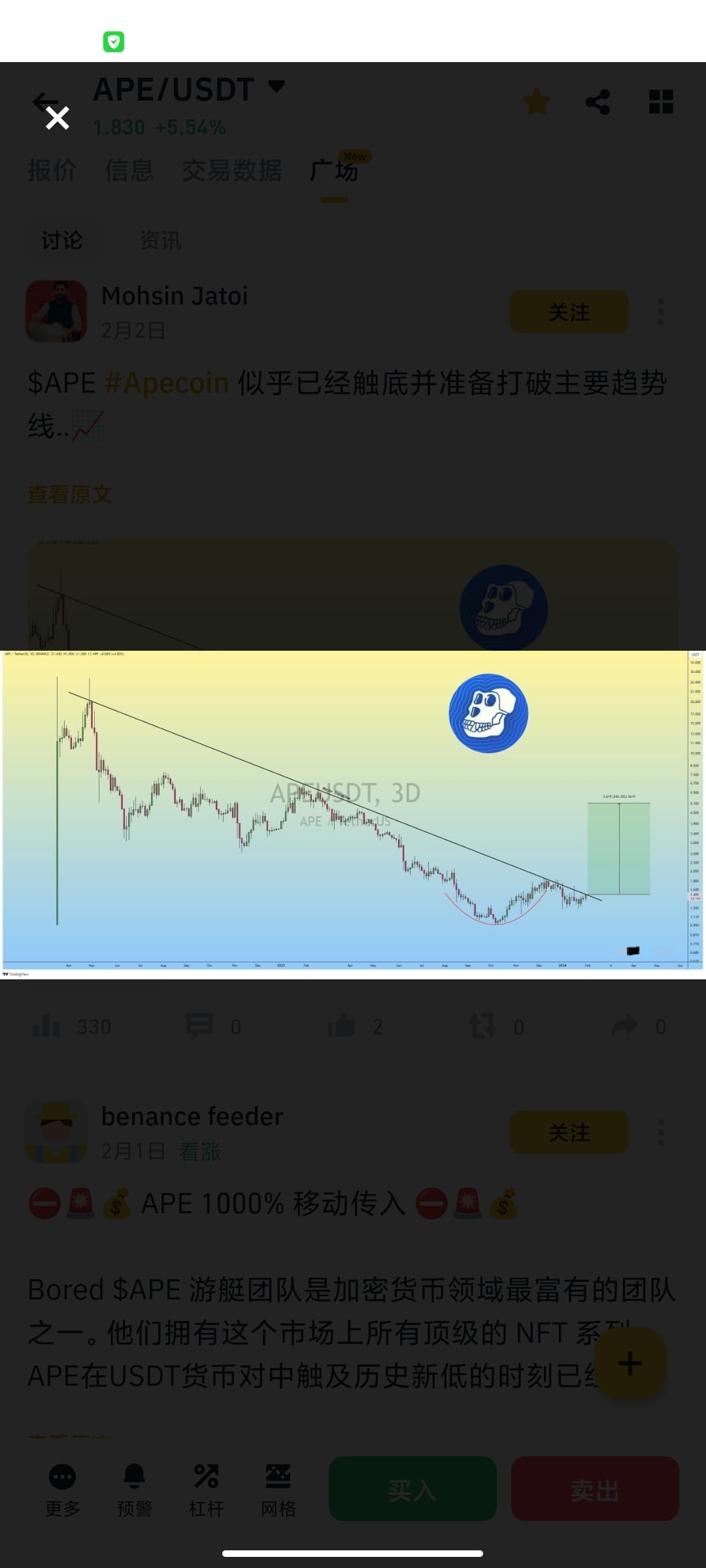This screenshot has height=1568, width=706.
Task: Click the grid layout icon top right
Action: (x=662, y=101)
